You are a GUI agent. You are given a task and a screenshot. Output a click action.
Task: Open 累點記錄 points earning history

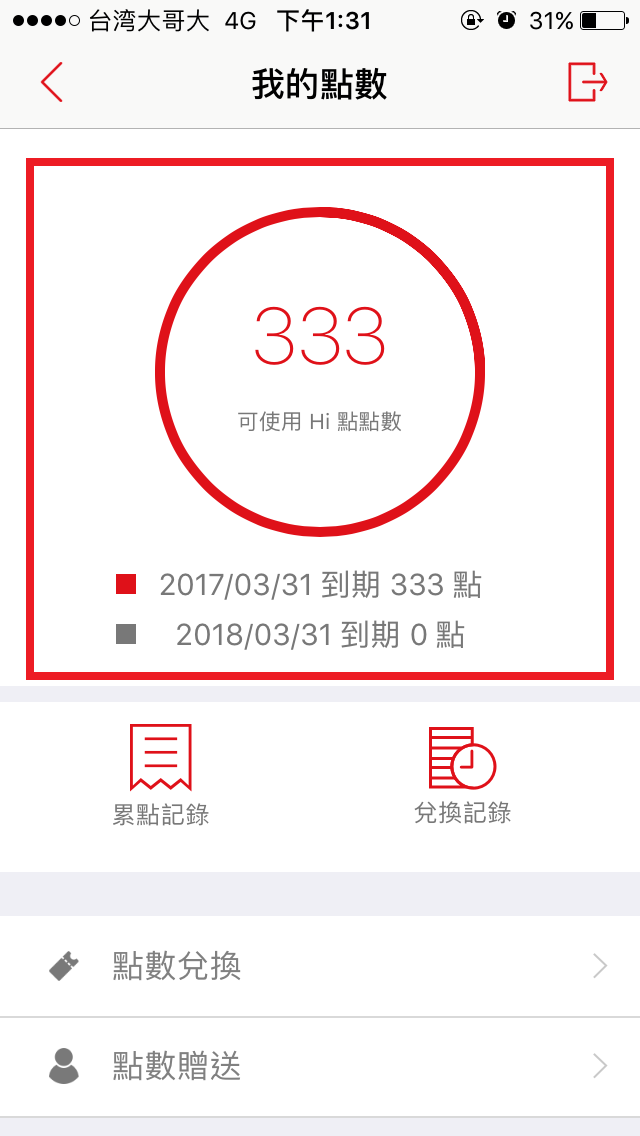click(x=161, y=775)
